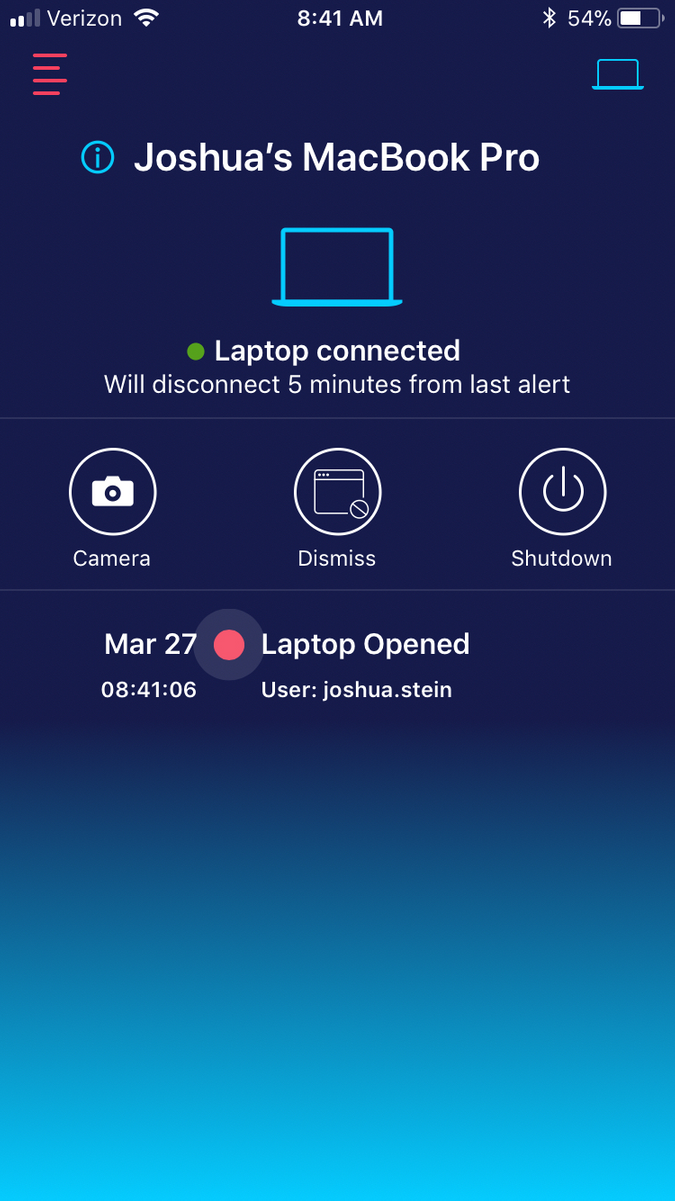675x1201 pixels.
Task: Open info for Joshua's MacBook Pro
Action: [x=97, y=157]
